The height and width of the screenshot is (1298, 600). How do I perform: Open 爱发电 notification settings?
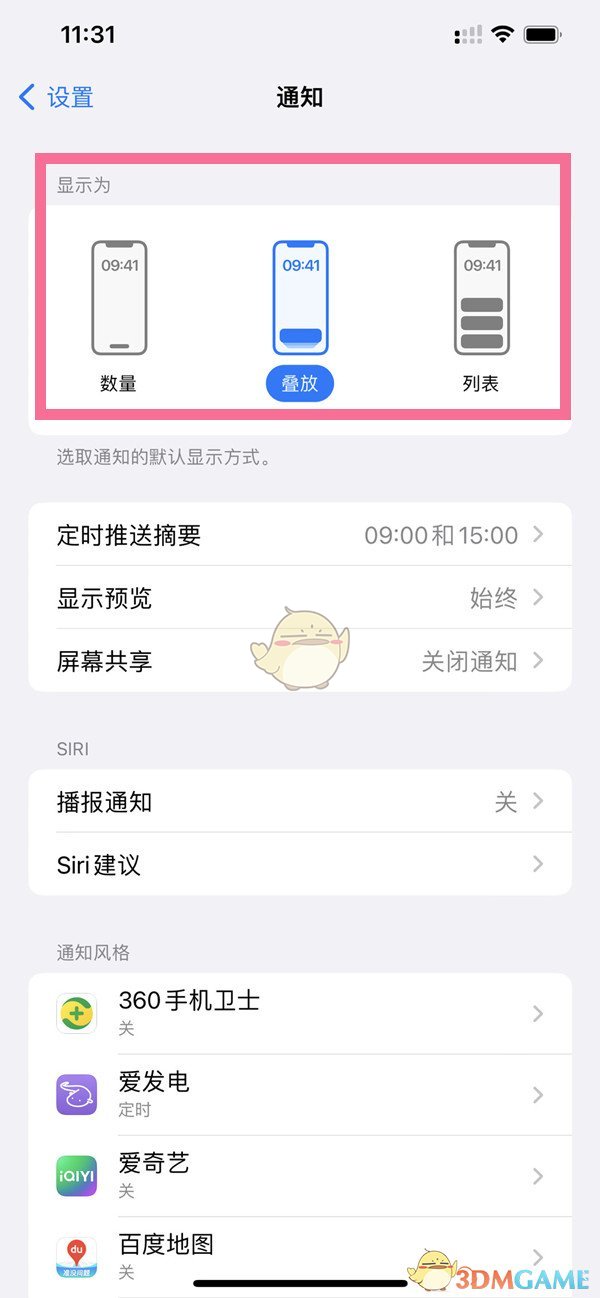pyautogui.click(x=300, y=1095)
